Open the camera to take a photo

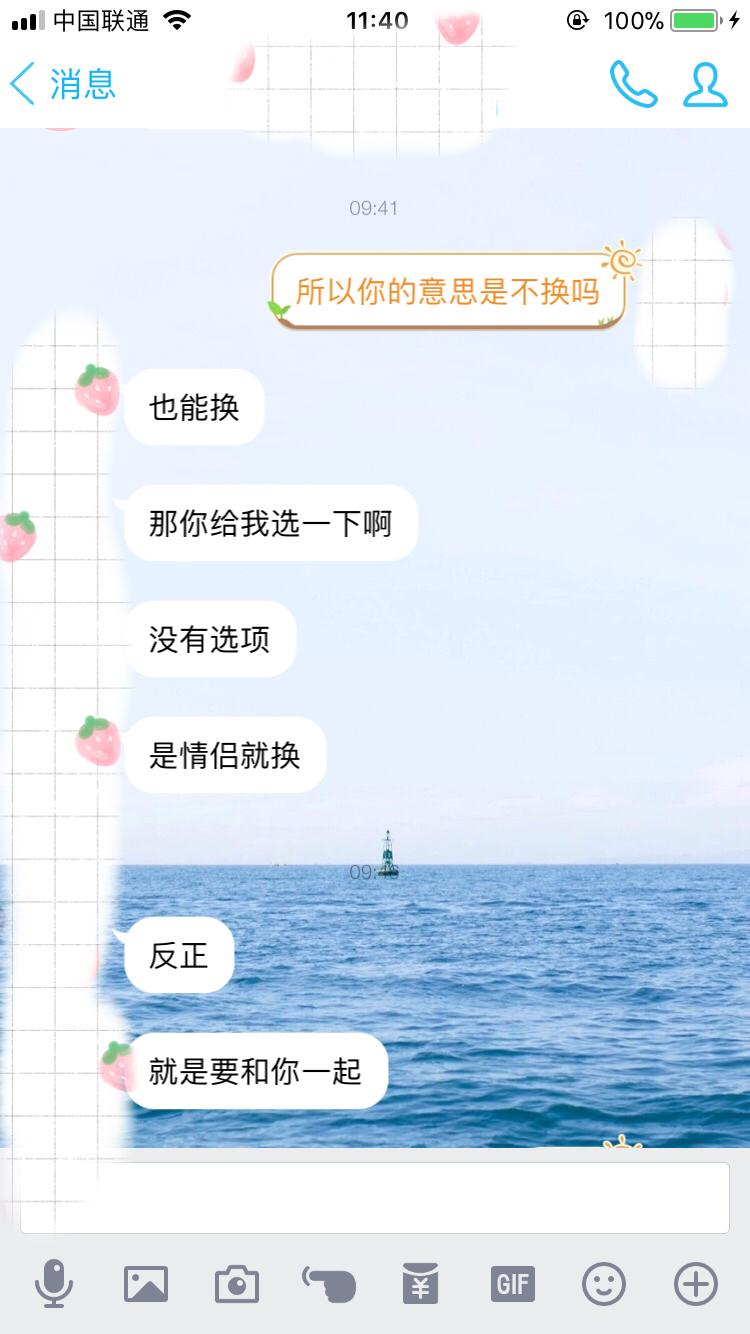[x=237, y=1284]
